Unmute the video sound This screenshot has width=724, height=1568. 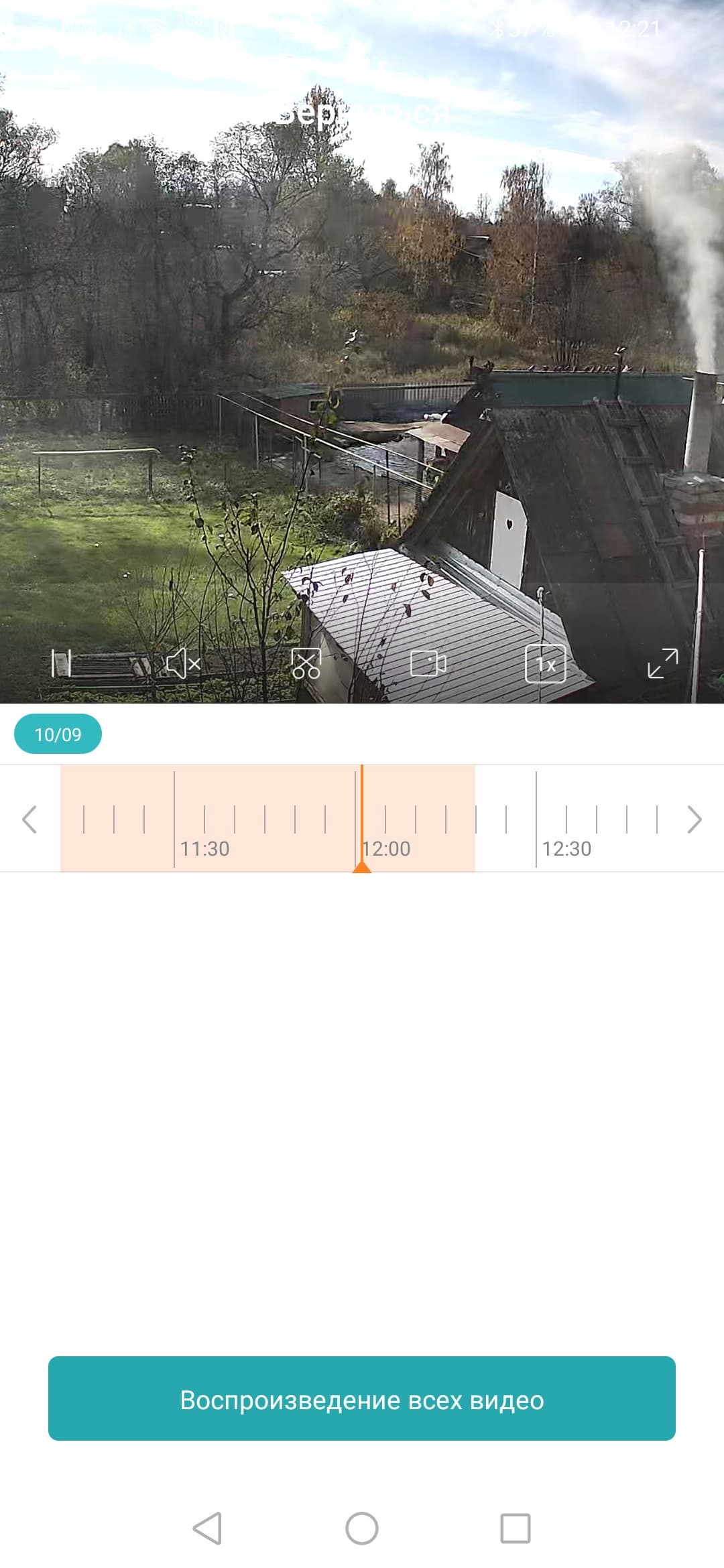pyautogui.click(x=183, y=664)
